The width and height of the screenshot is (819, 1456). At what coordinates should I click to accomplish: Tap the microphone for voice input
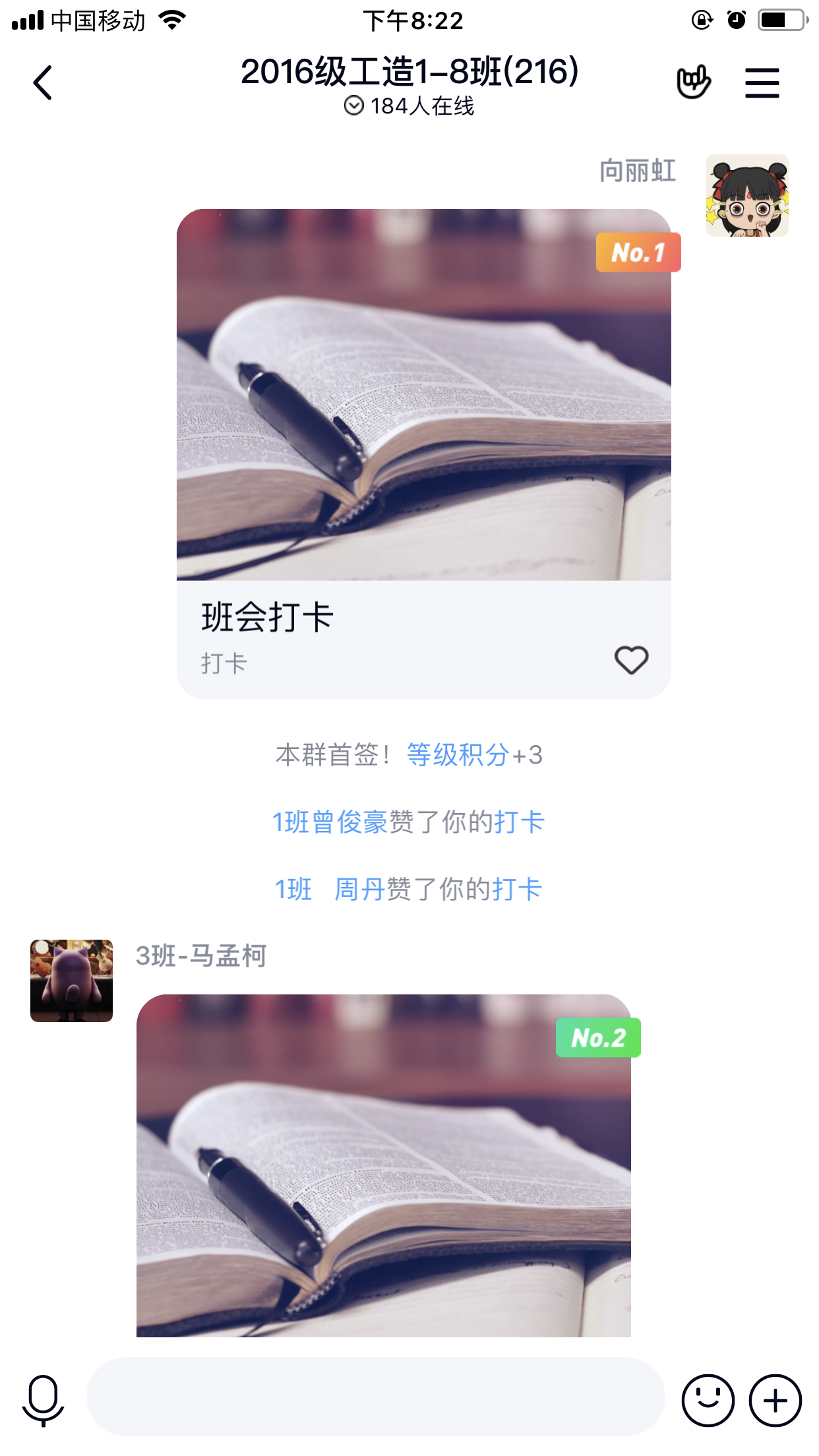[x=44, y=1399]
